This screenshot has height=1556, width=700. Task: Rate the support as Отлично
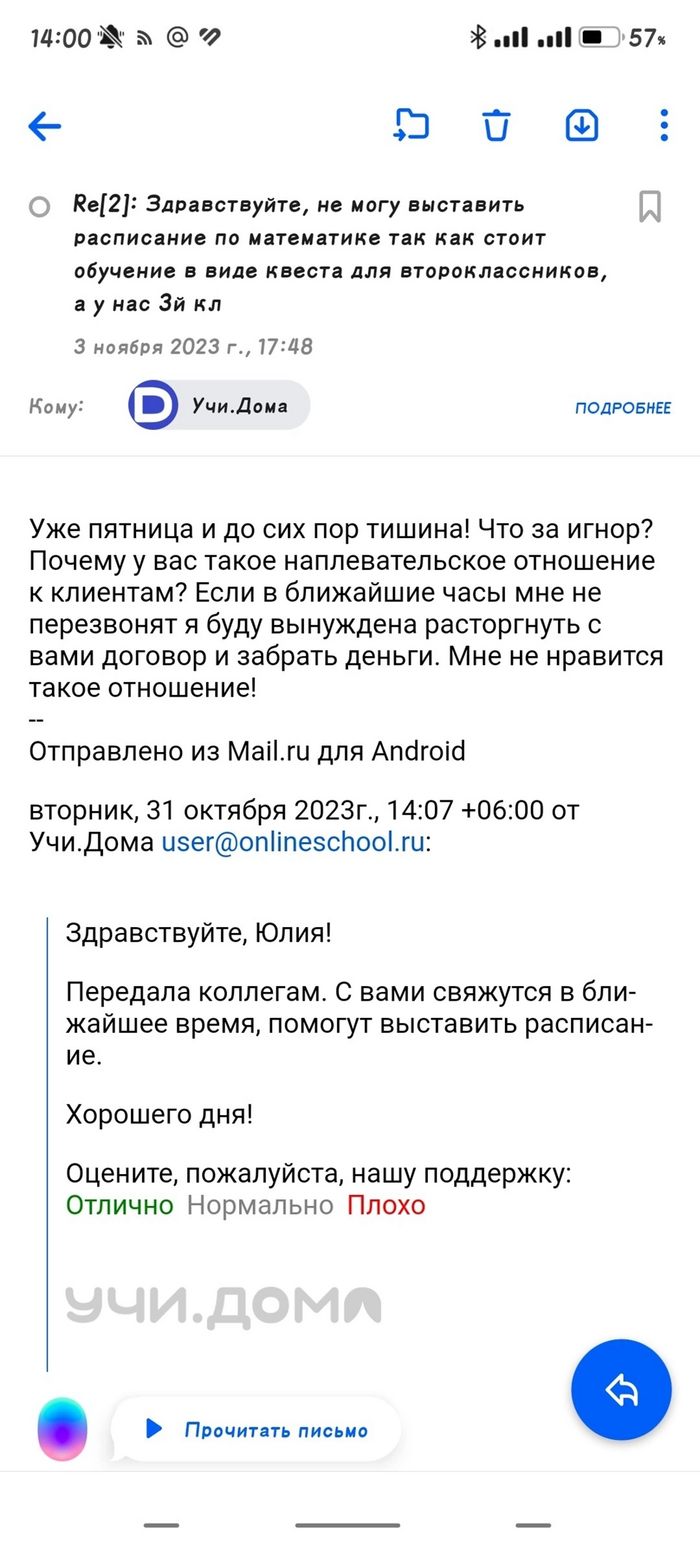tap(120, 1205)
